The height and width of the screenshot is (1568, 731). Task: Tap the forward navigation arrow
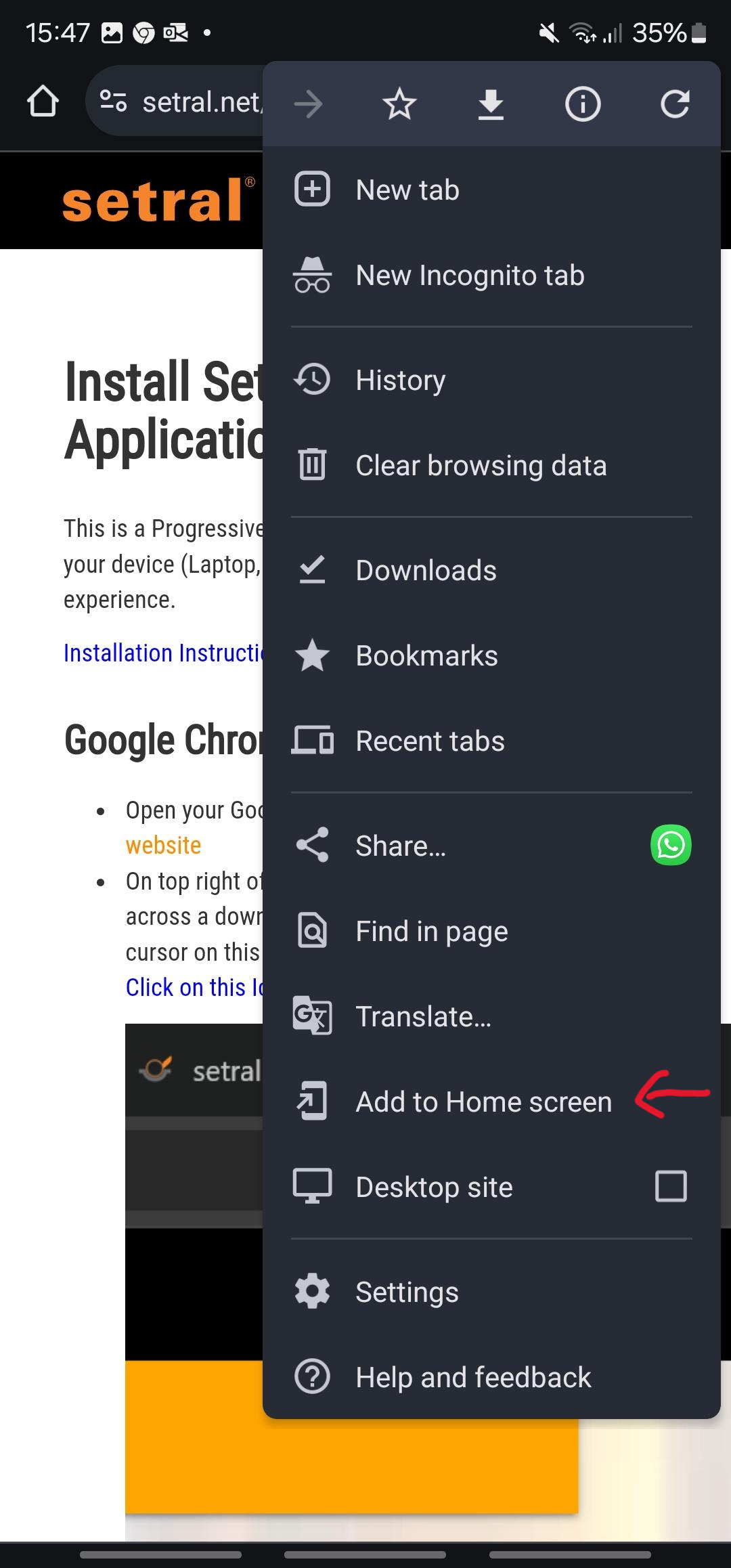tap(309, 104)
